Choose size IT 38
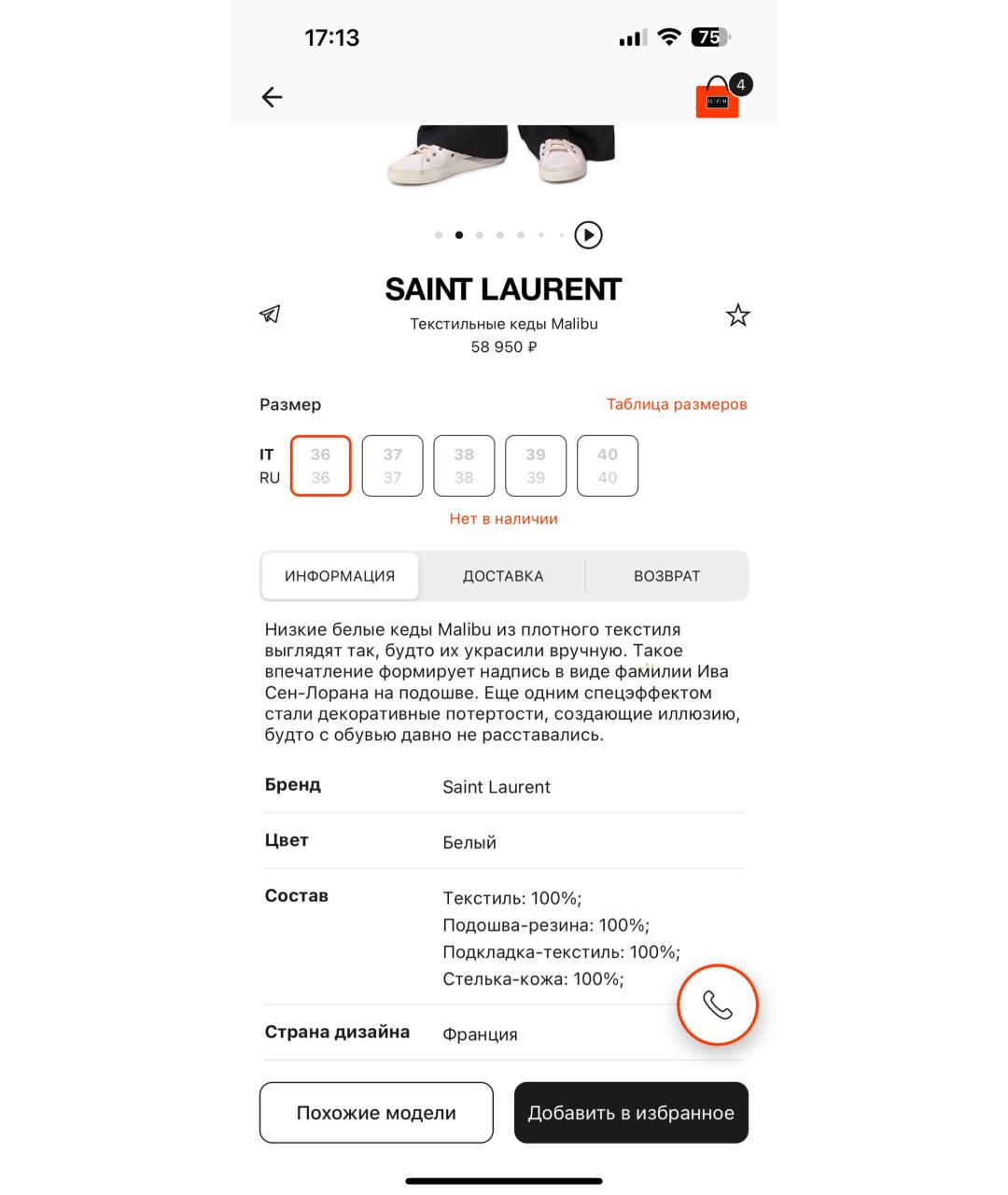 [x=464, y=465]
